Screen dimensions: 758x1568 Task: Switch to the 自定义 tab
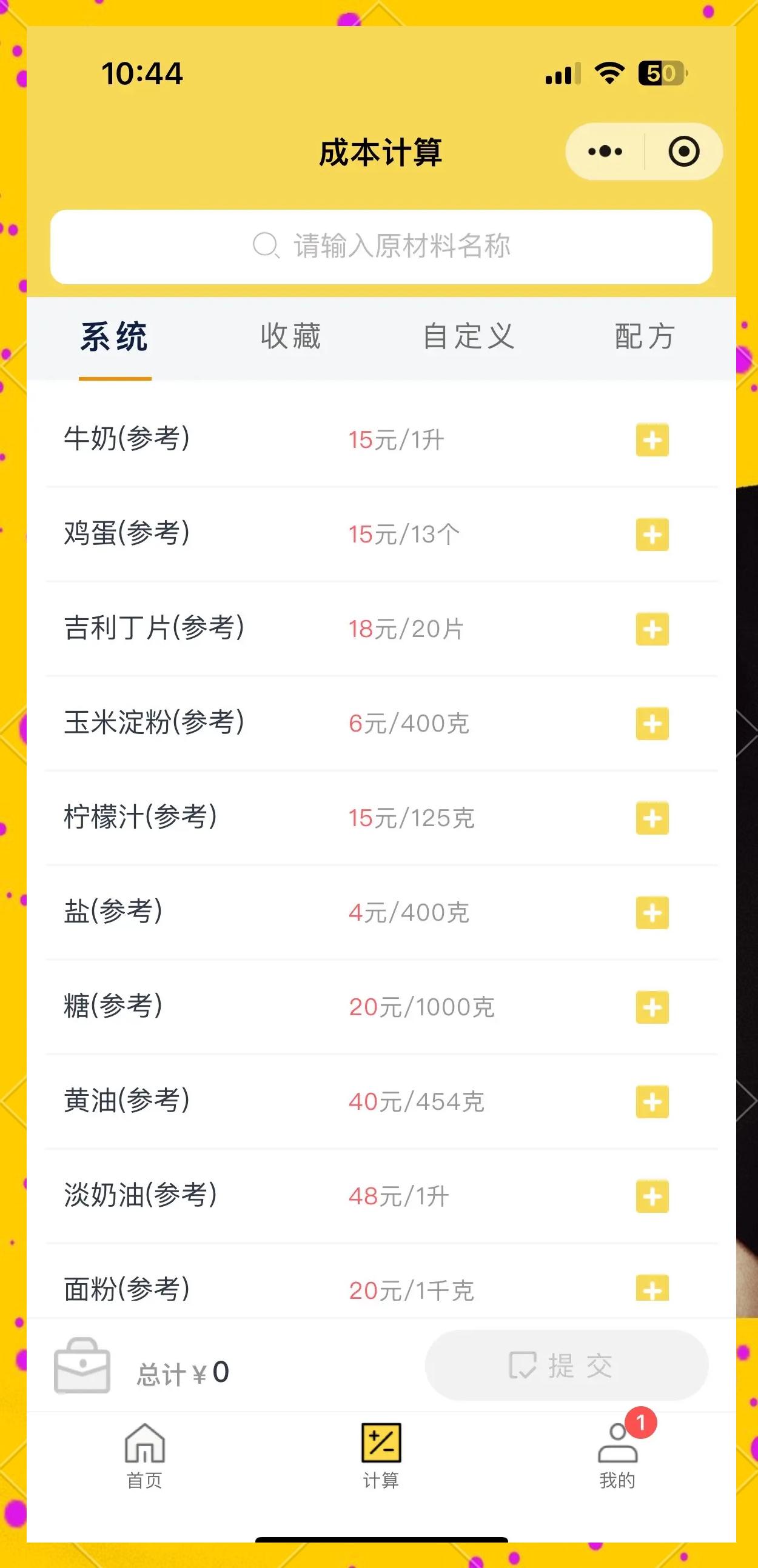468,336
